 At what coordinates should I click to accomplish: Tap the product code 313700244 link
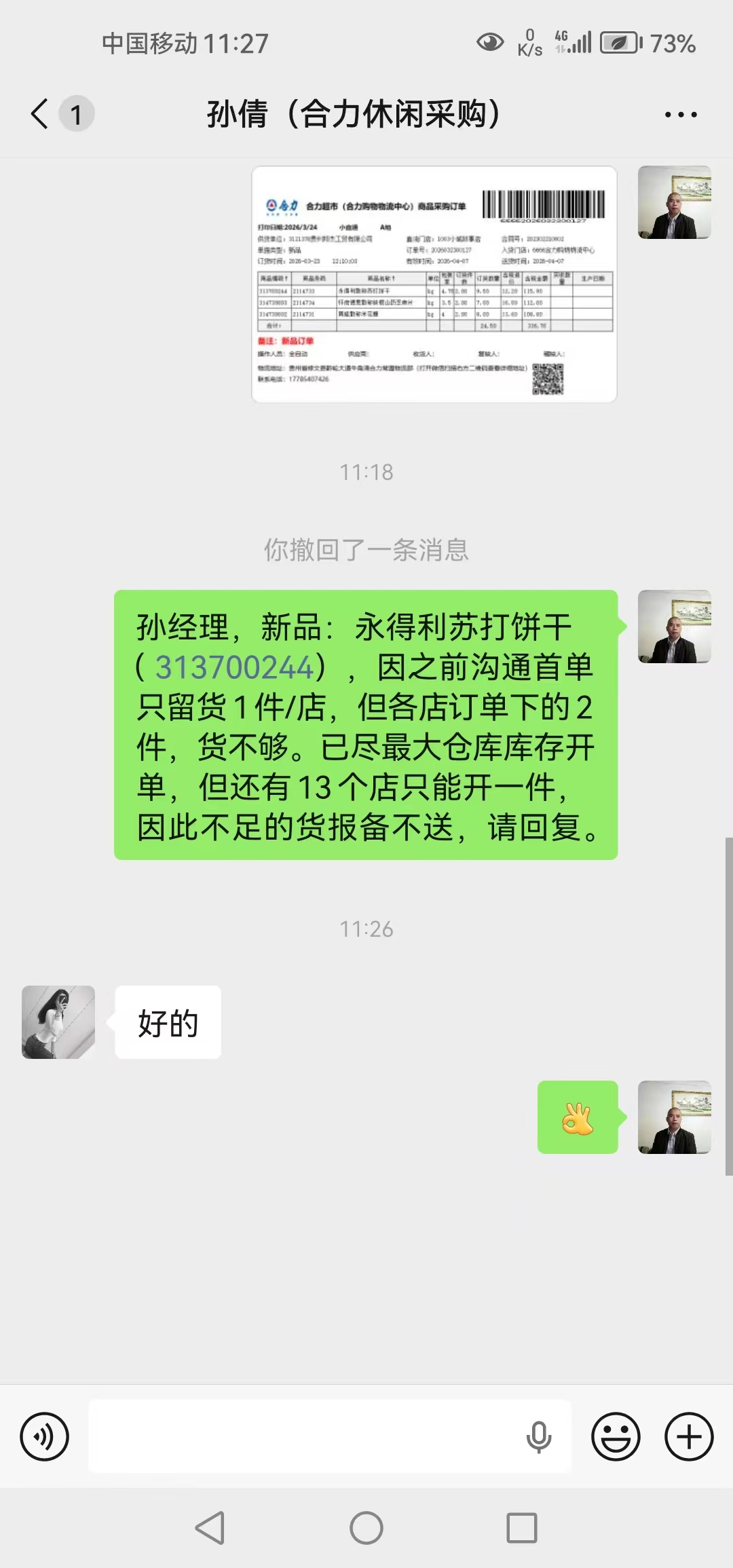234,667
